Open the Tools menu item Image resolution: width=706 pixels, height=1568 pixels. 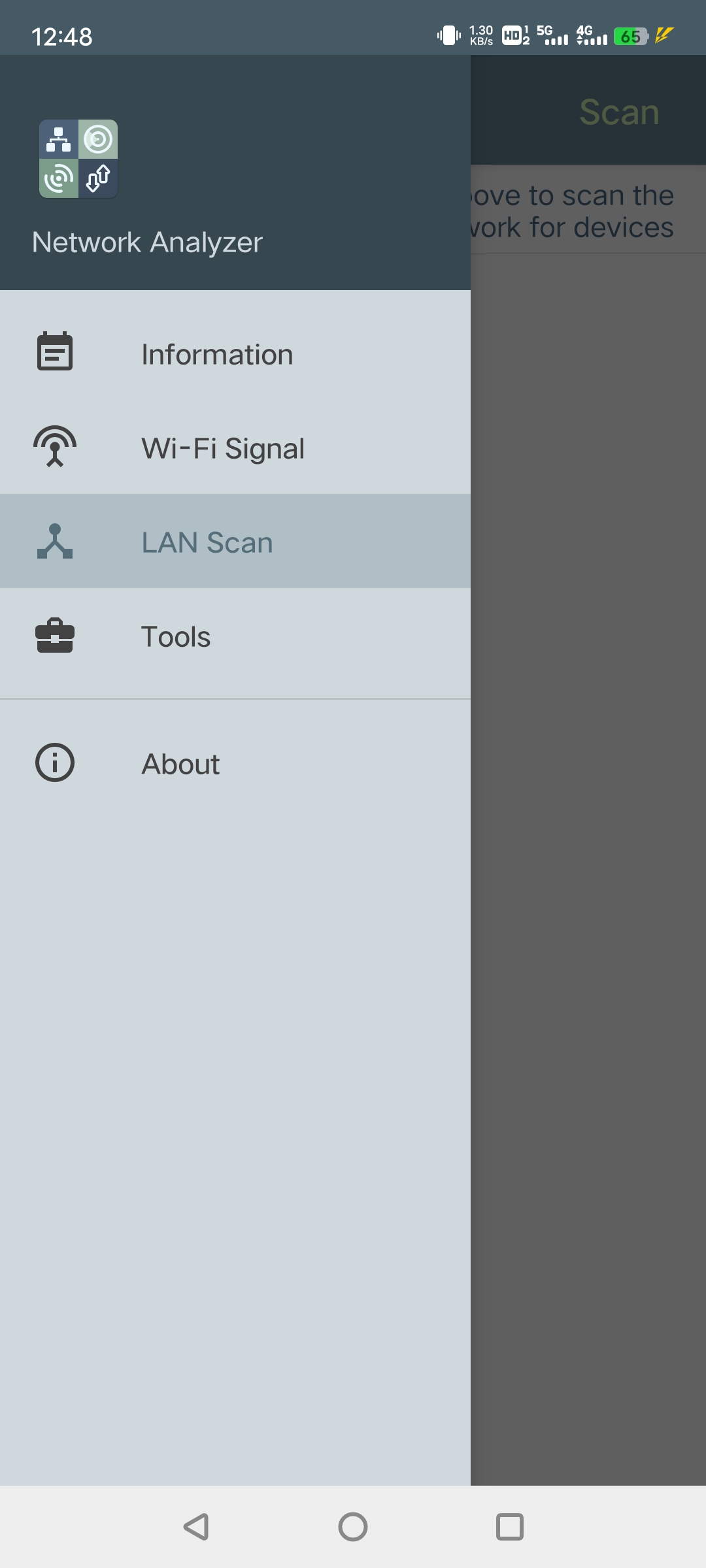(x=176, y=636)
